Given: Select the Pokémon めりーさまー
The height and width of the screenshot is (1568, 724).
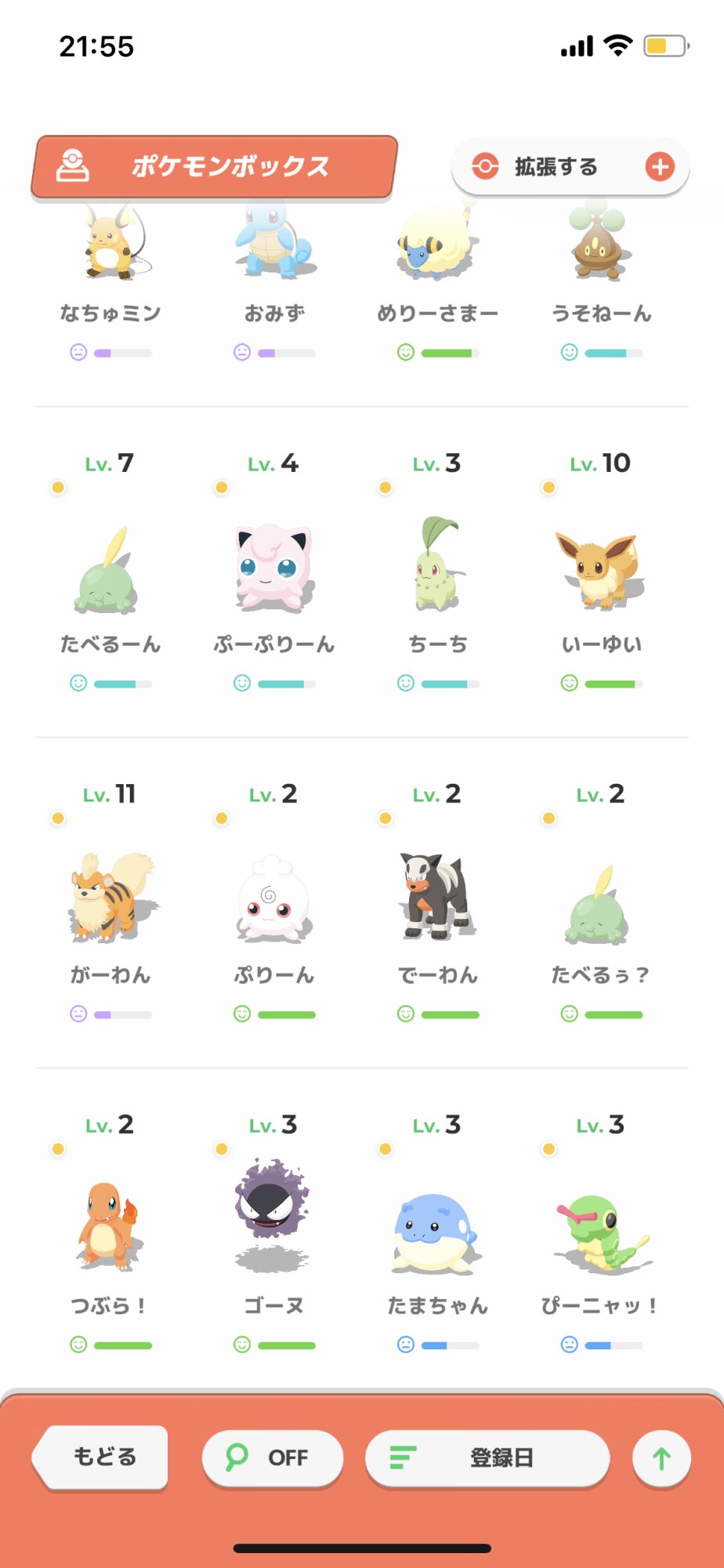Looking at the screenshot, I should [437, 282].
